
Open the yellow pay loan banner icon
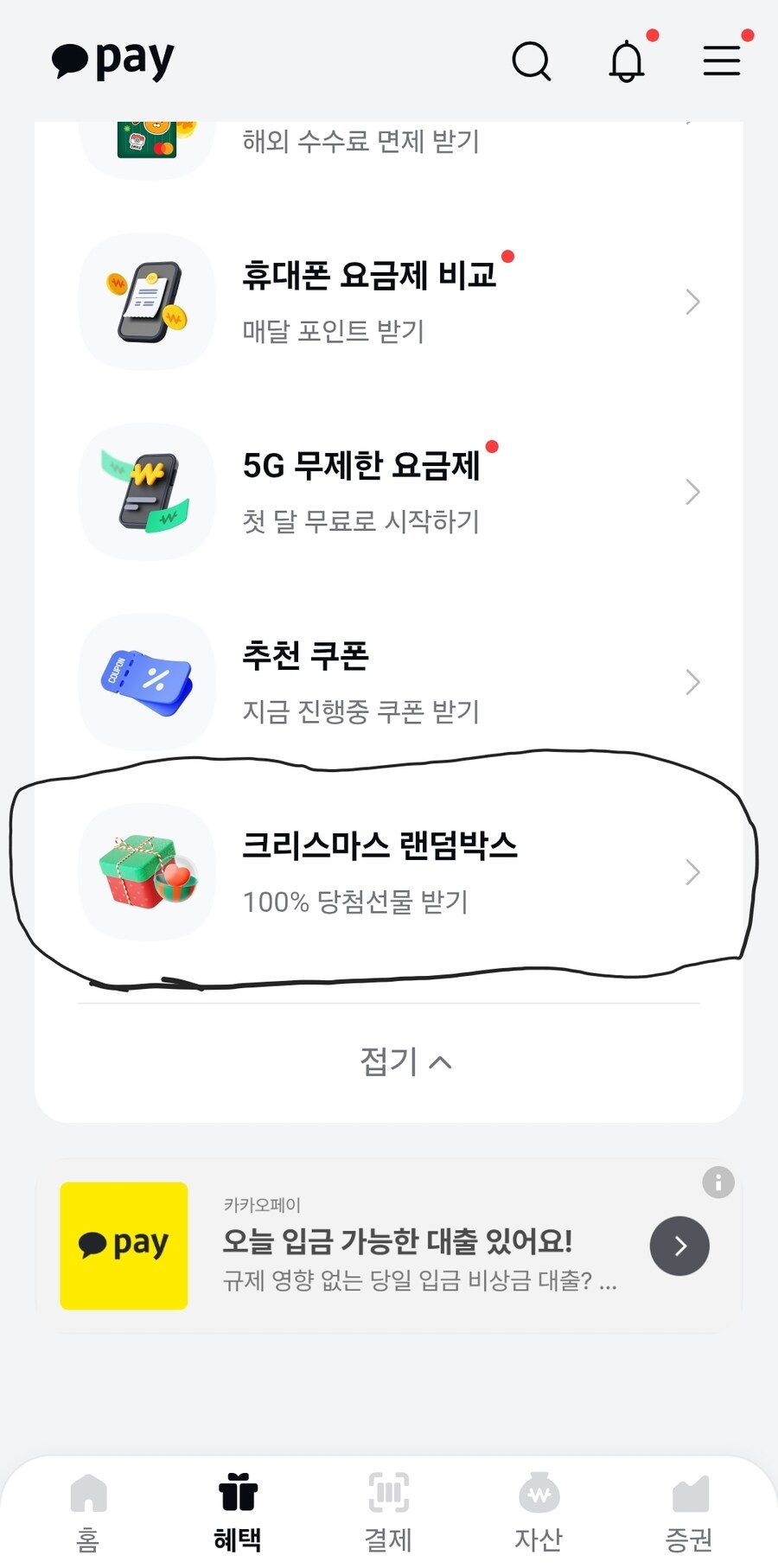(124, 1246)
